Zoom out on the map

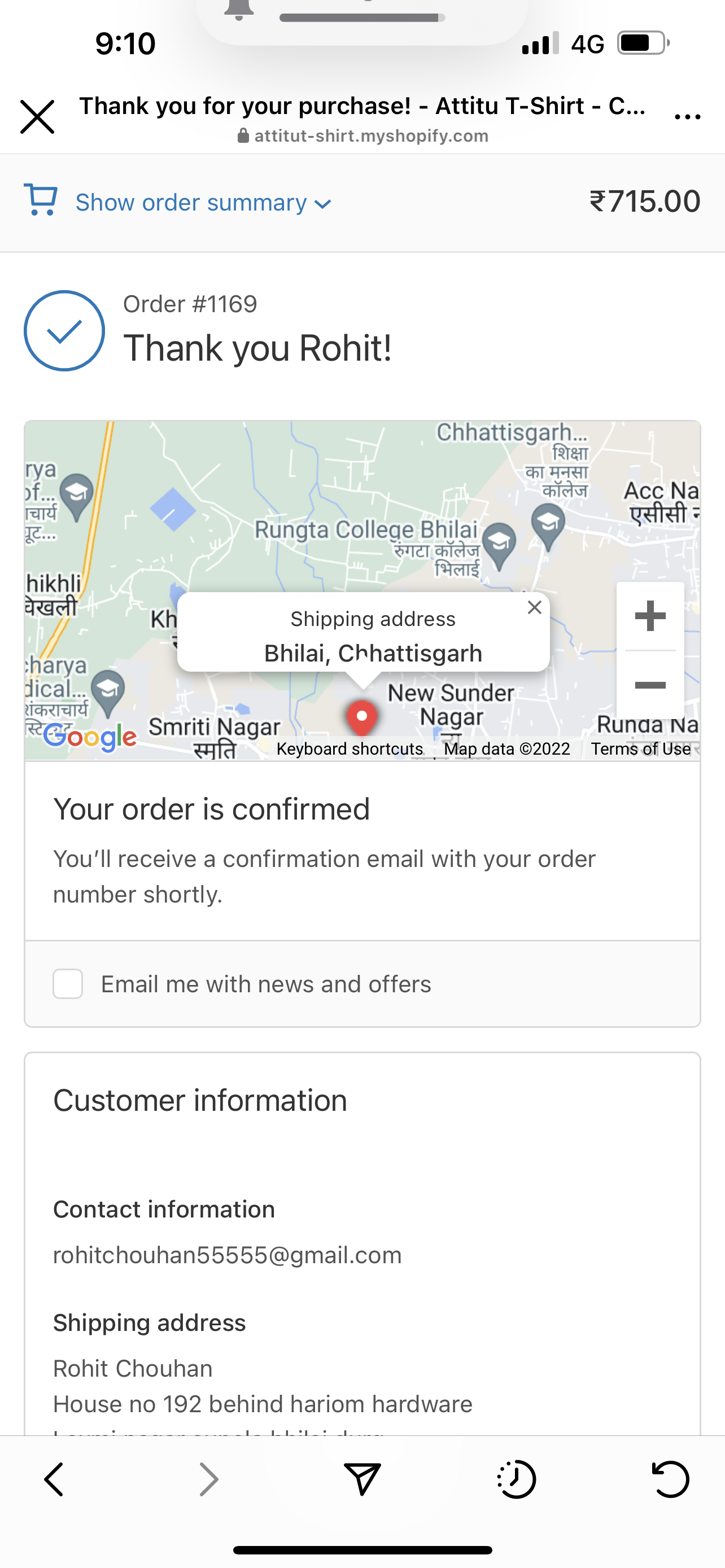click(x=650, y=685)
